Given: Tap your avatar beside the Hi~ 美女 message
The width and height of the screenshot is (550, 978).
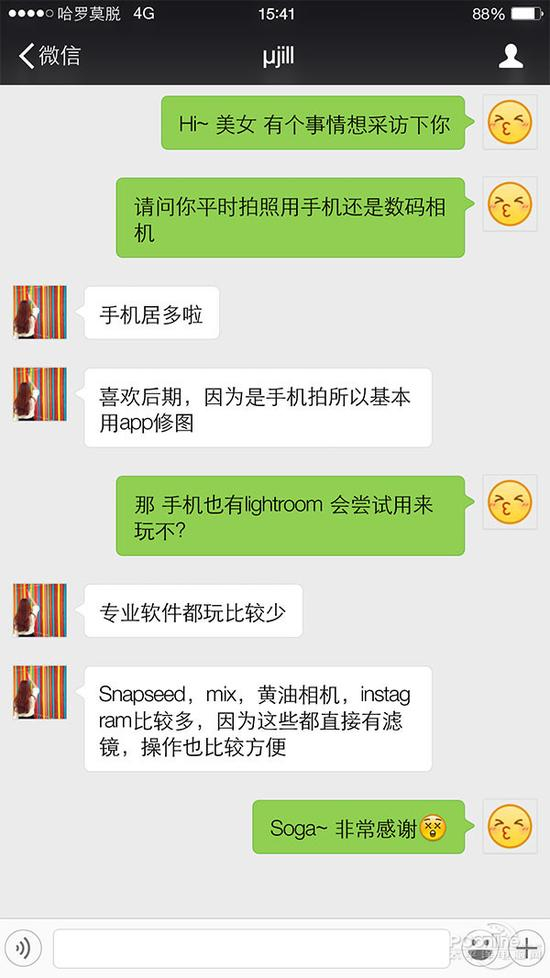Looking at the screenshot, I should tap(509, 122).
